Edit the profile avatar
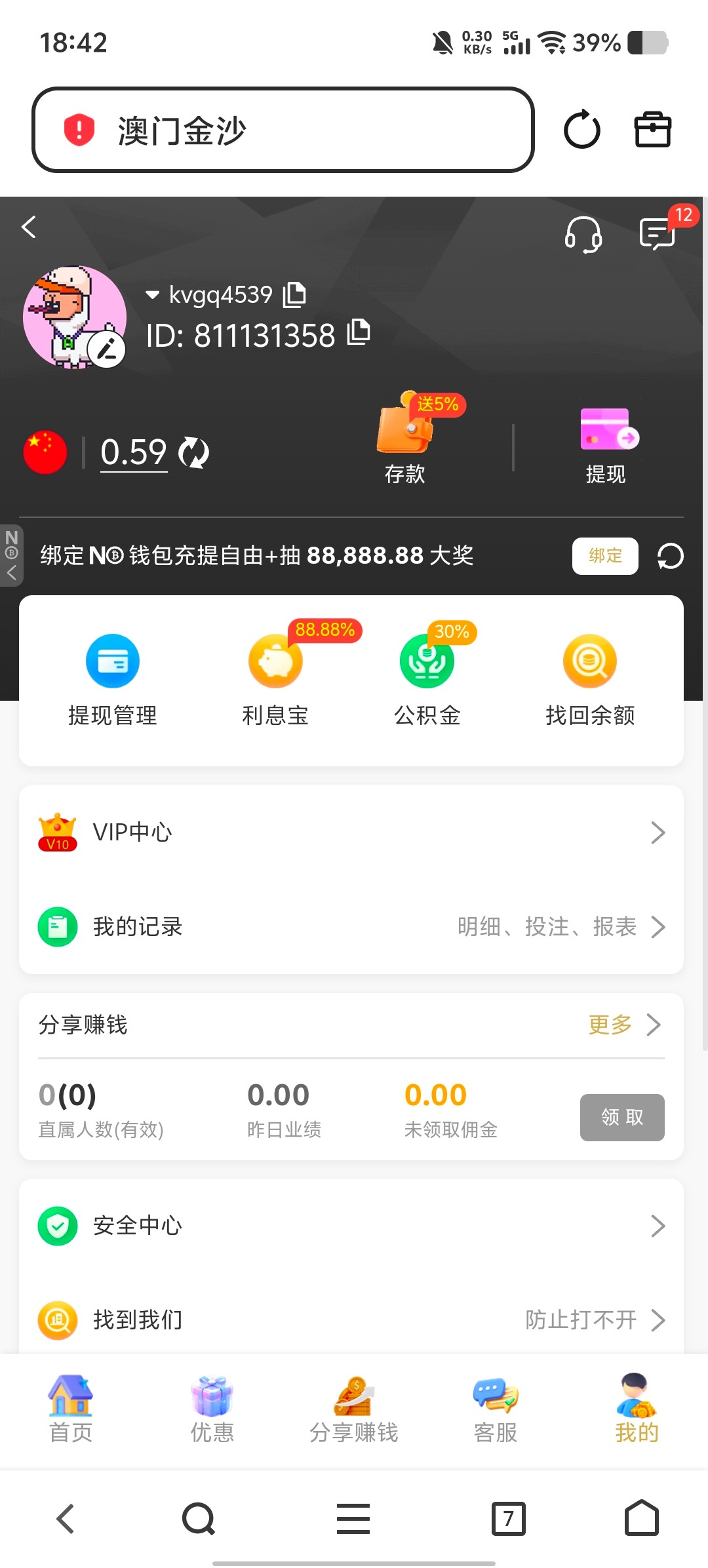The image size is (708, 1568). (107, 349)
